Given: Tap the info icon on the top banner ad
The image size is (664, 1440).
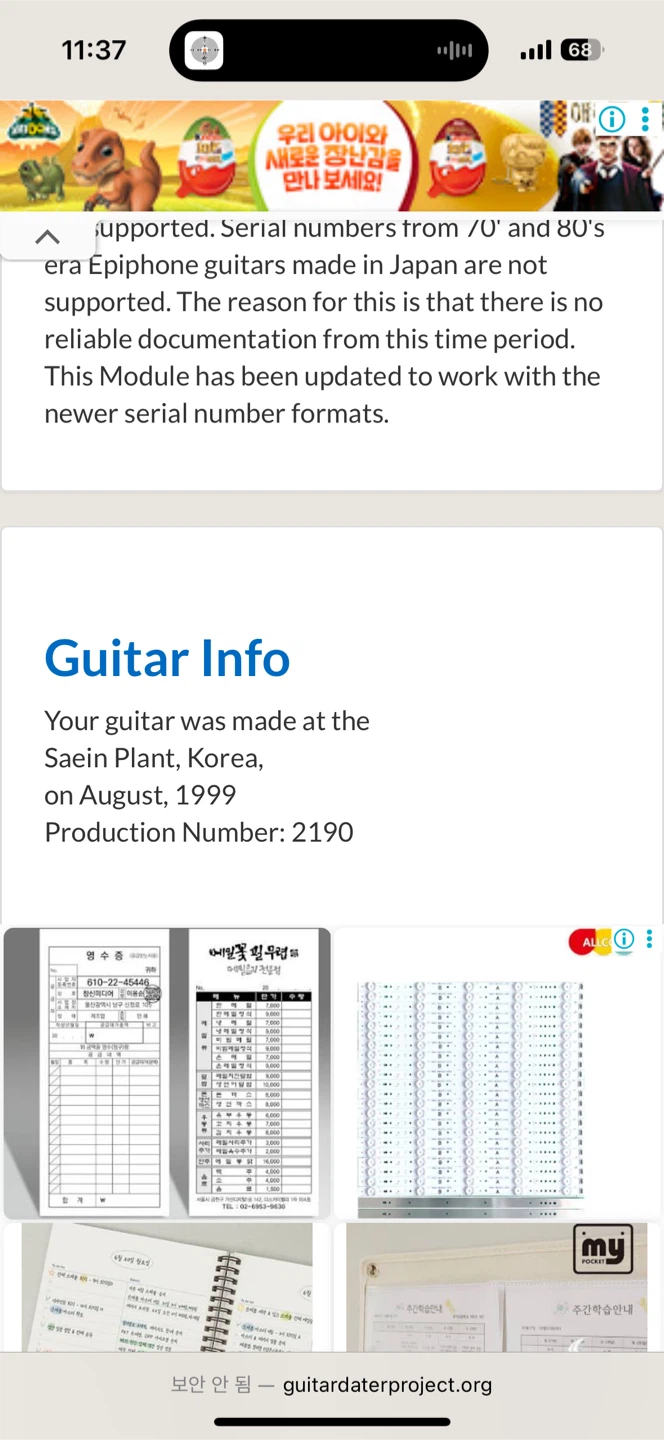Looking at the screenshot, I should (x=612, y=120).
